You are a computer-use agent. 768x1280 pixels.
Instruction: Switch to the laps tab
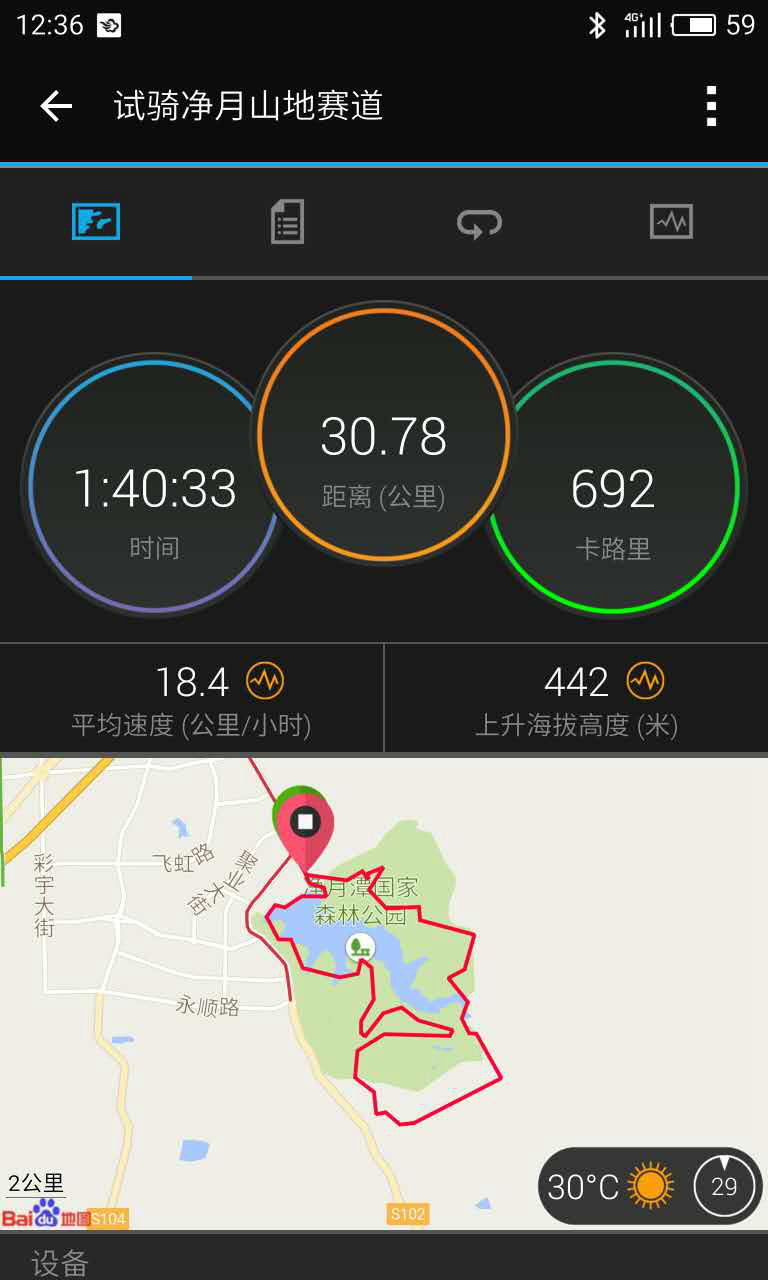[479, 221]
